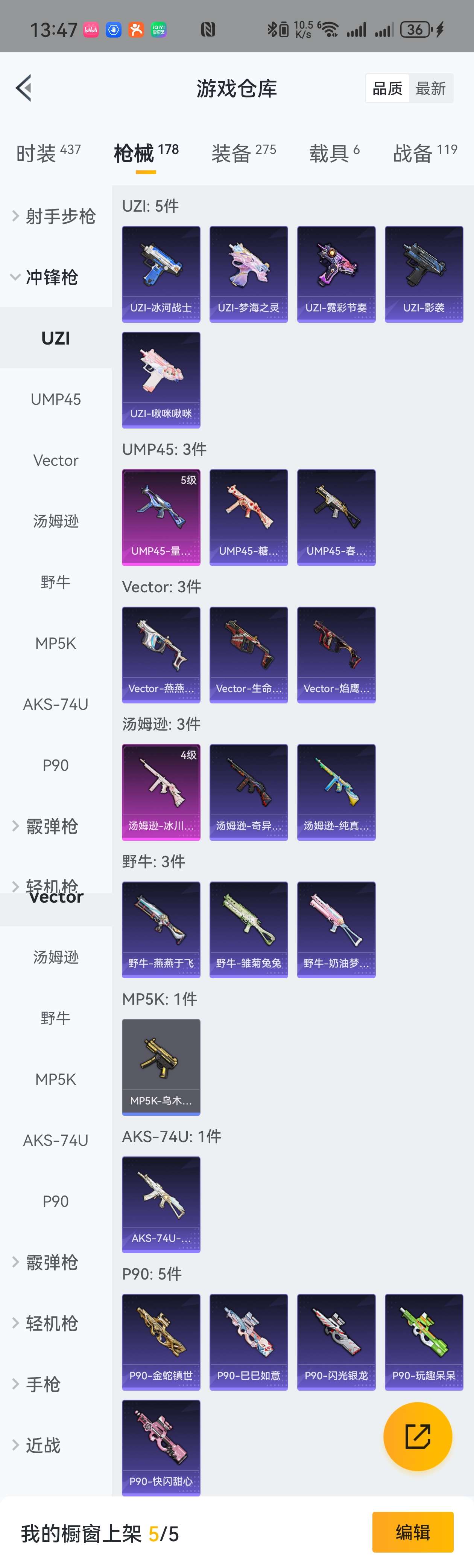The image size is (474, 1568).
Task: Select UMP45 in the sidebar
Action: click(55, 399)
